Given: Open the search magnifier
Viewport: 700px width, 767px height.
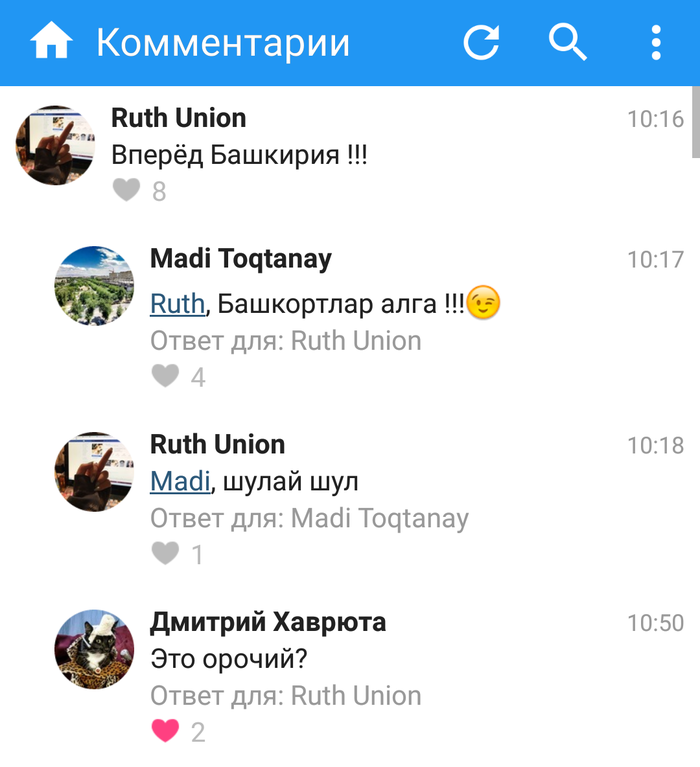Looking at the screenshot, I should click(567, 42).
